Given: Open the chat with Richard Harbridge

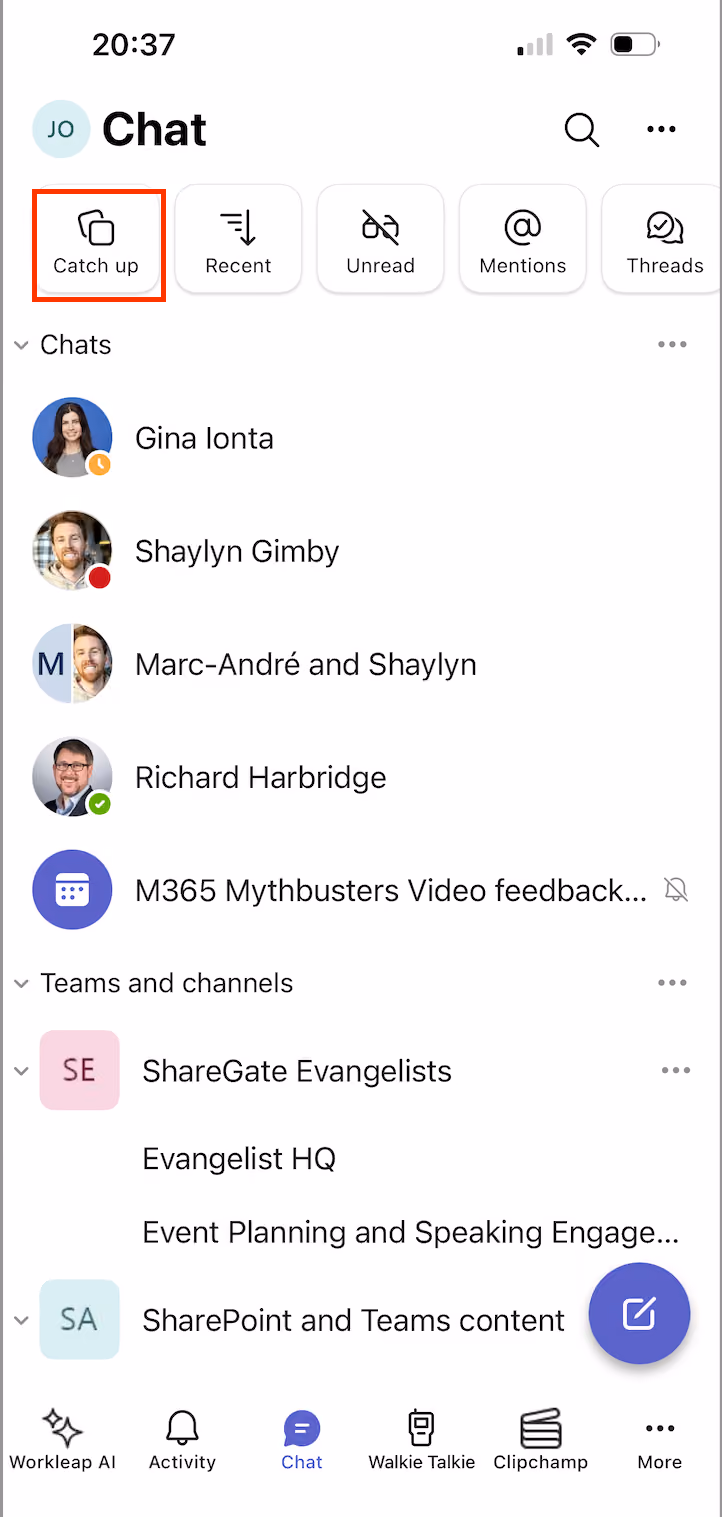Looking at the screenshot, I should coord(361,777).
